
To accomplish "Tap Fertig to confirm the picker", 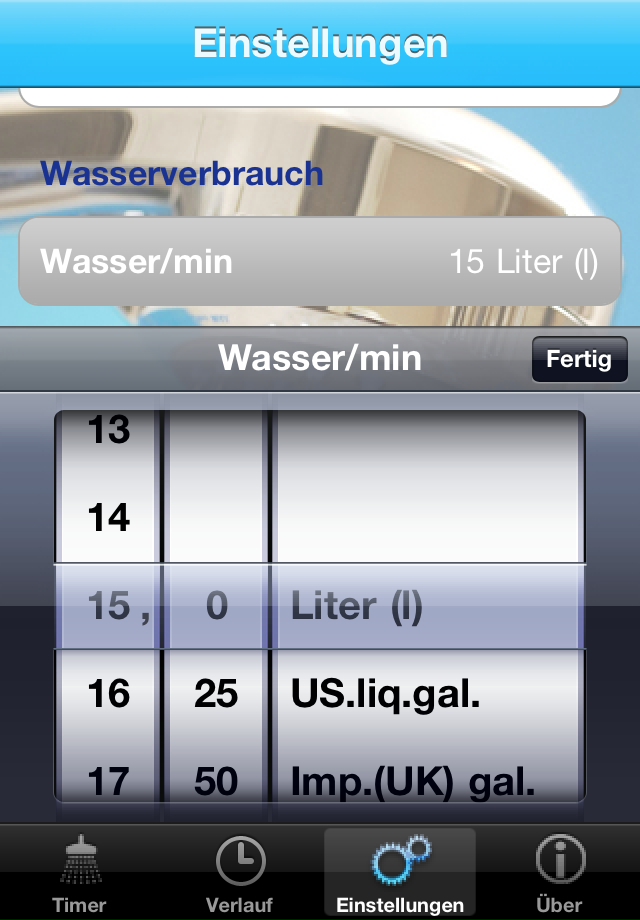I will (579, 360).
